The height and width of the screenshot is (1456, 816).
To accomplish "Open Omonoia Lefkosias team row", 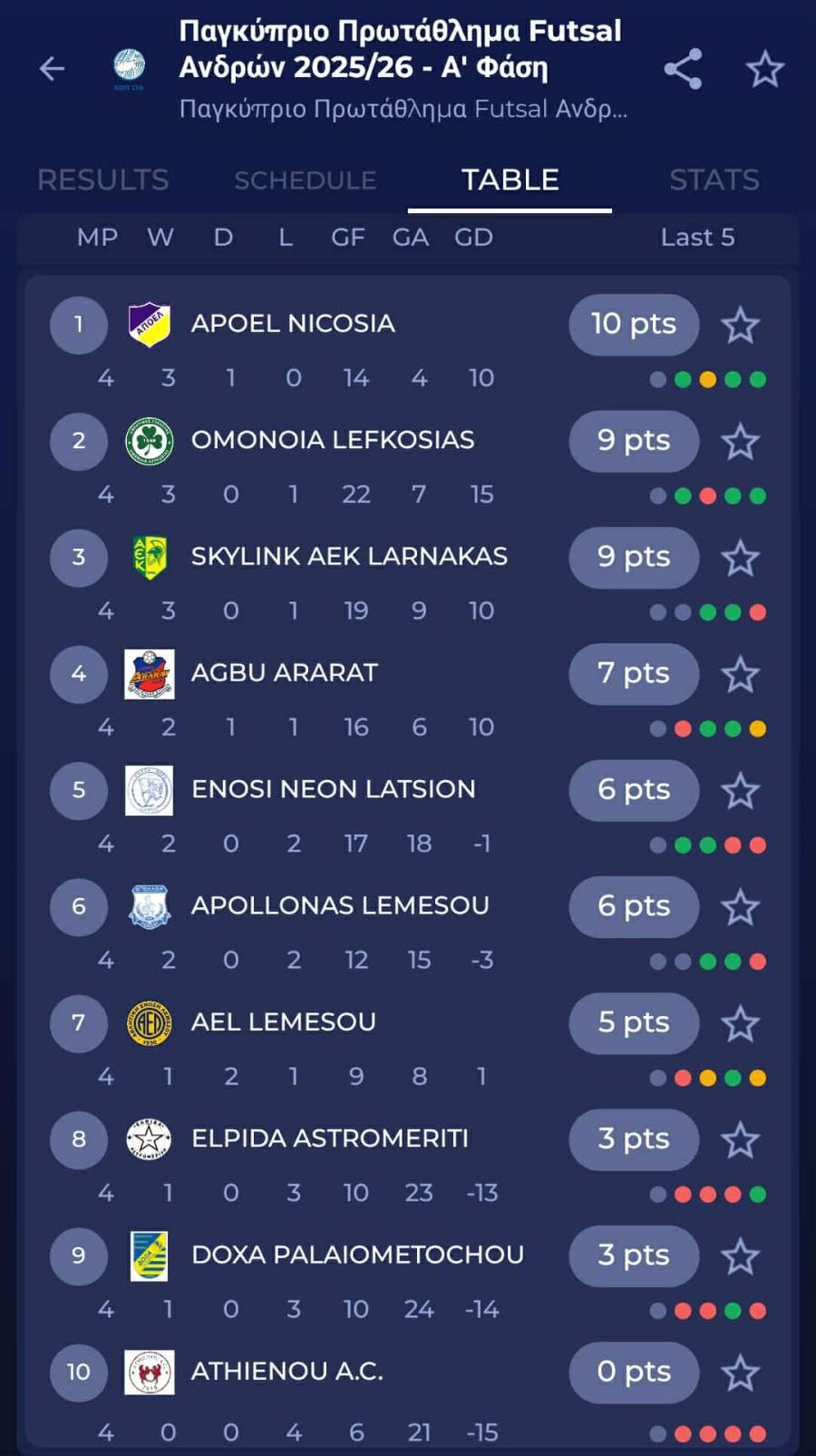I will pyautogui.click(x=332, y=440).
